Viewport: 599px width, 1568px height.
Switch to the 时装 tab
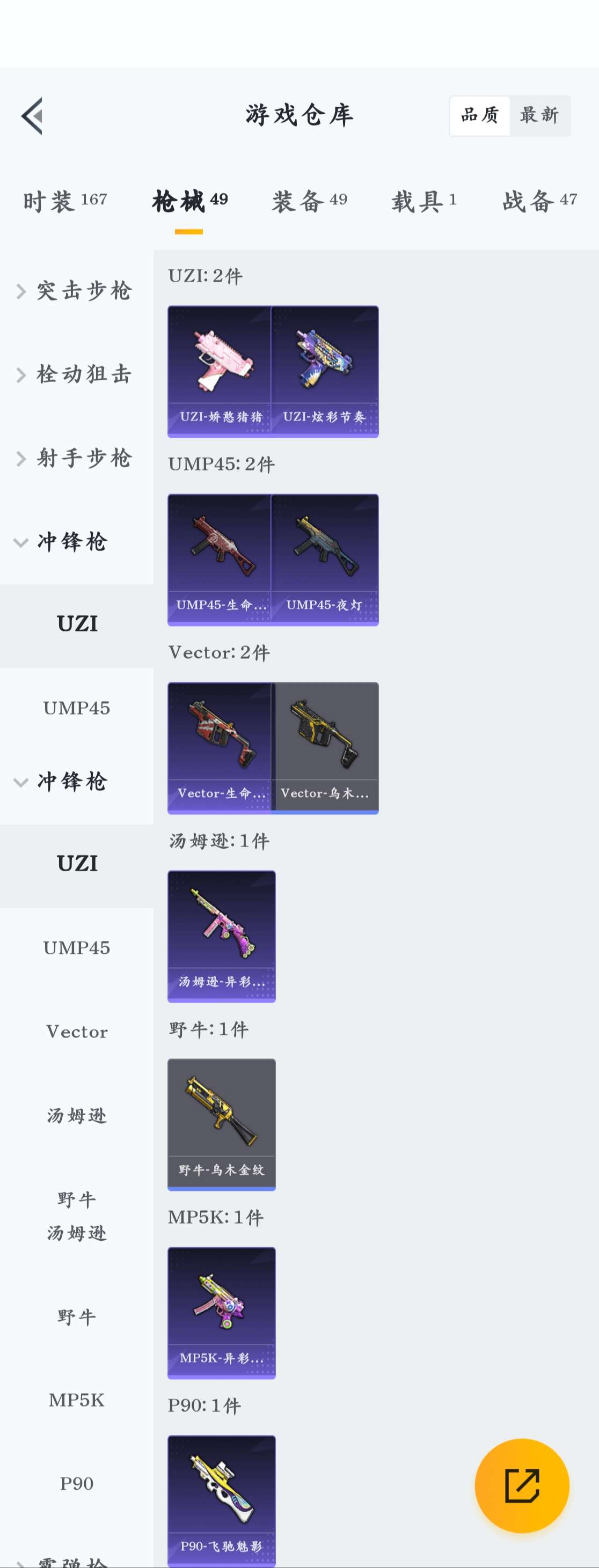tap(65, 201)
